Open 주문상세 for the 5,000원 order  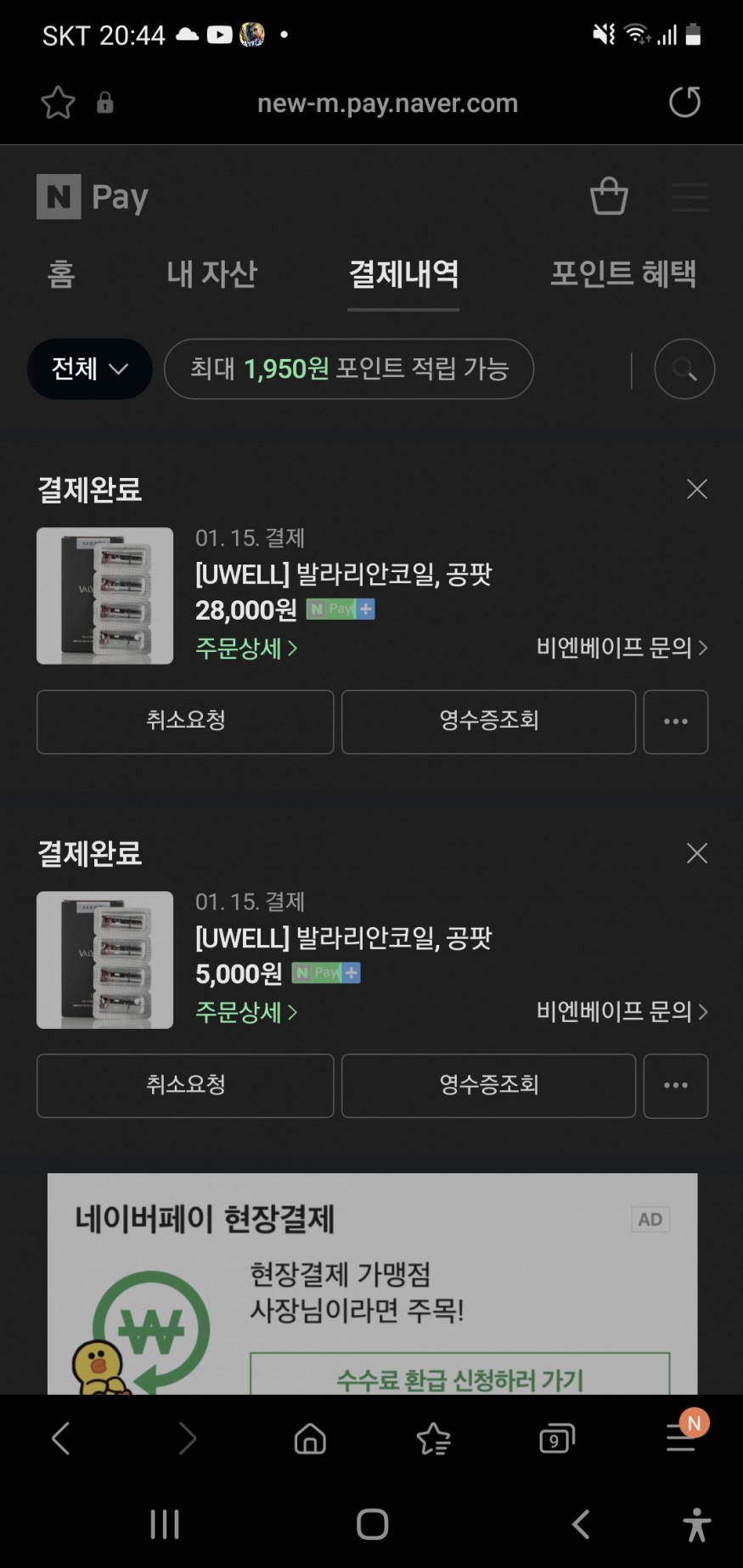pyautogui.click(x=246, y=1012)
